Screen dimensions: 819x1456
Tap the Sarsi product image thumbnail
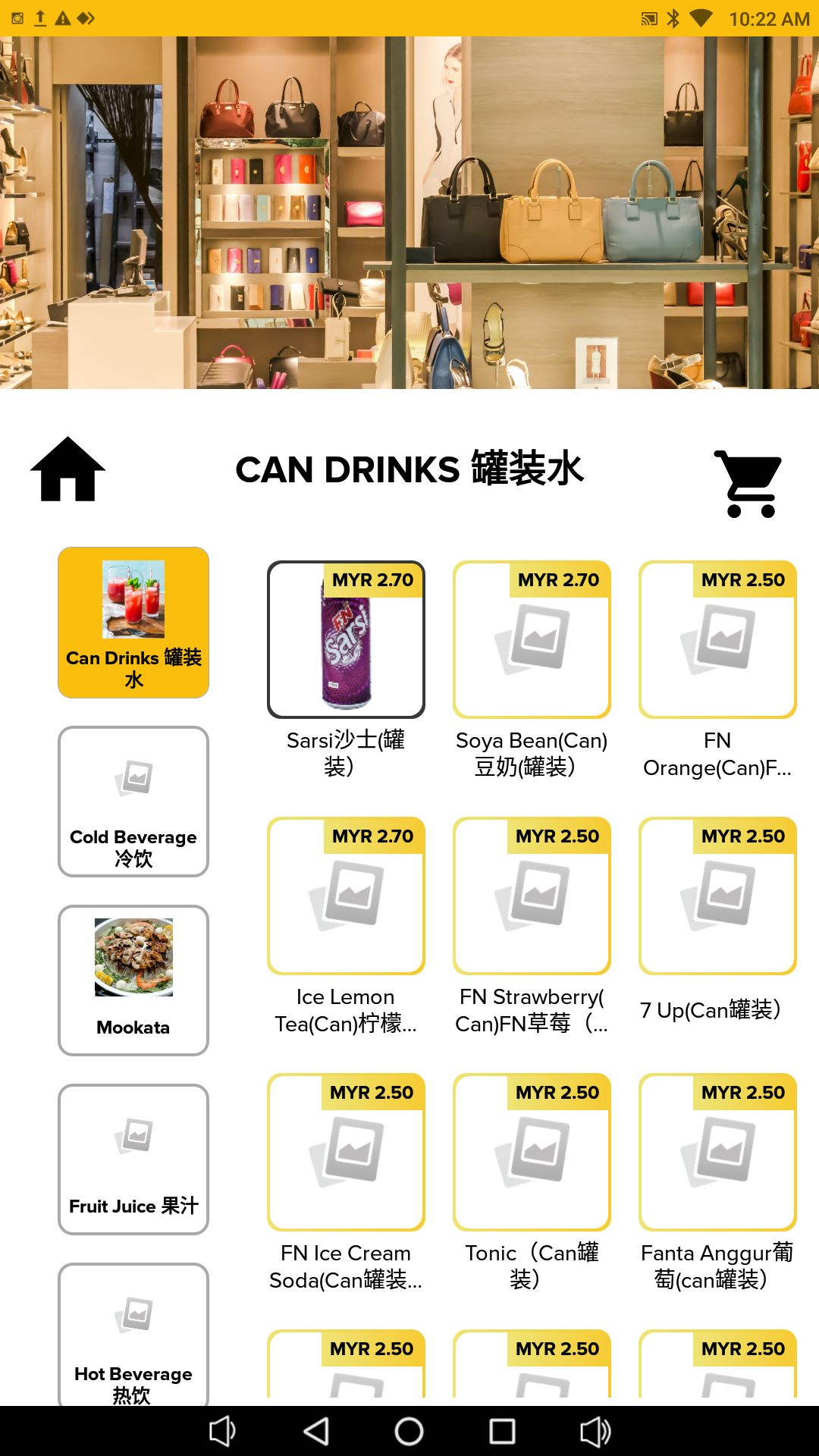click(x=346, y=648)
